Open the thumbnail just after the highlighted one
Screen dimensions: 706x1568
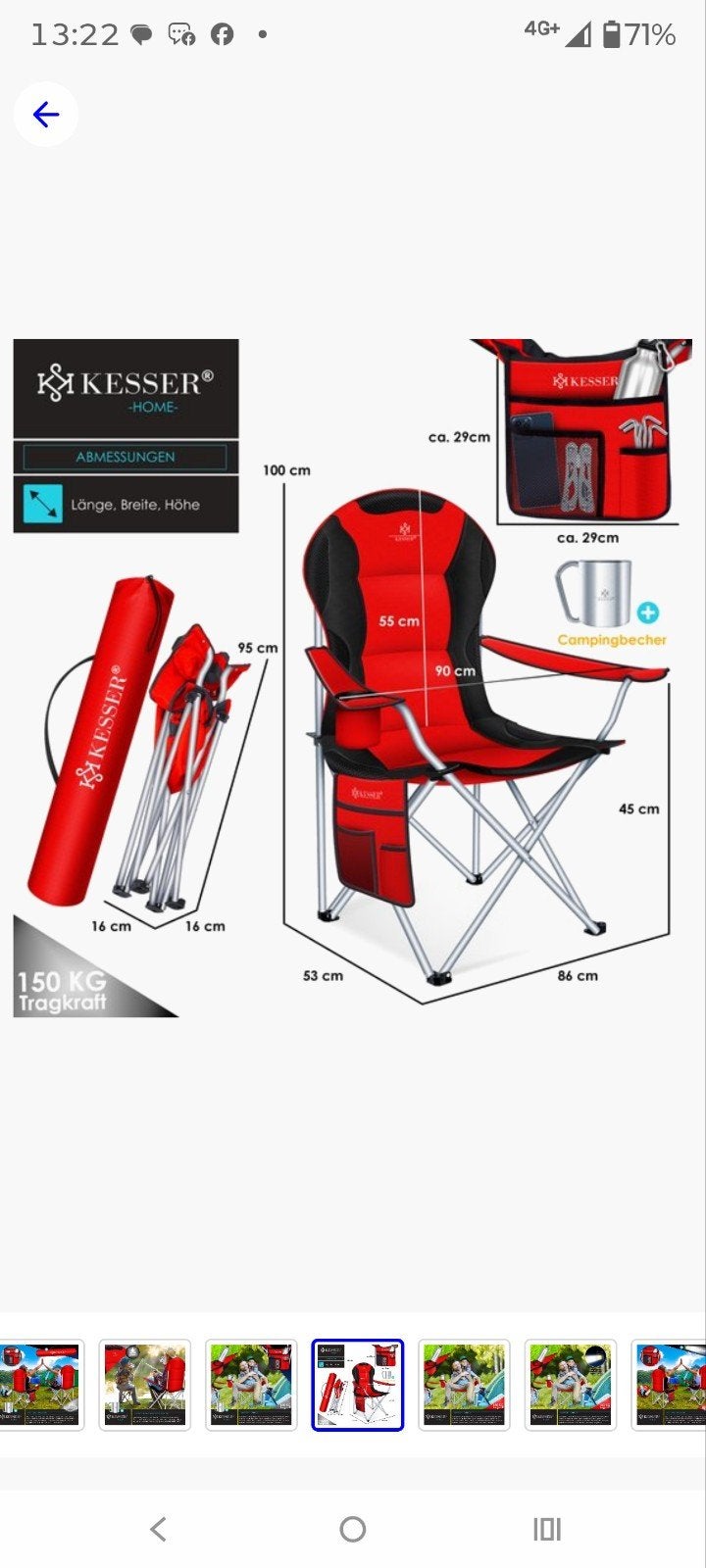[464, 1385]
